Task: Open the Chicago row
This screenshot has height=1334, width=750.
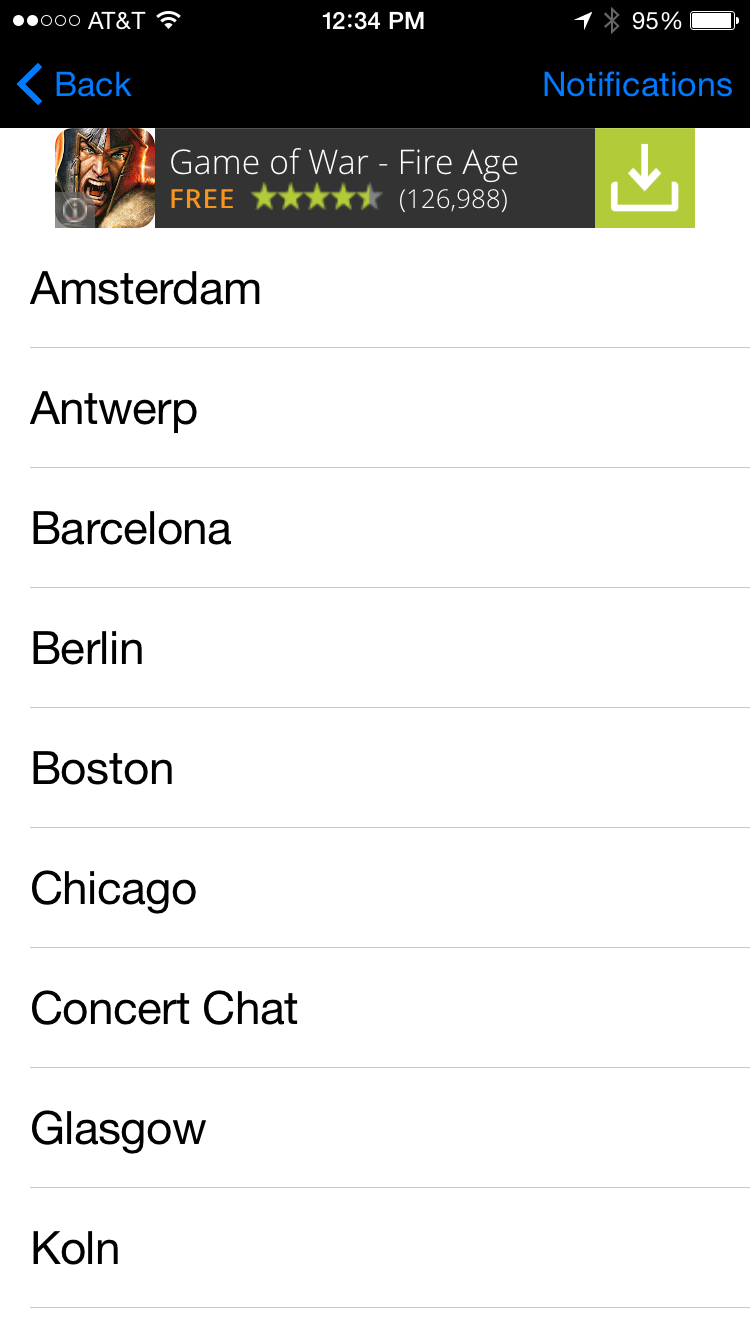Action: click(x=375, y=888)
